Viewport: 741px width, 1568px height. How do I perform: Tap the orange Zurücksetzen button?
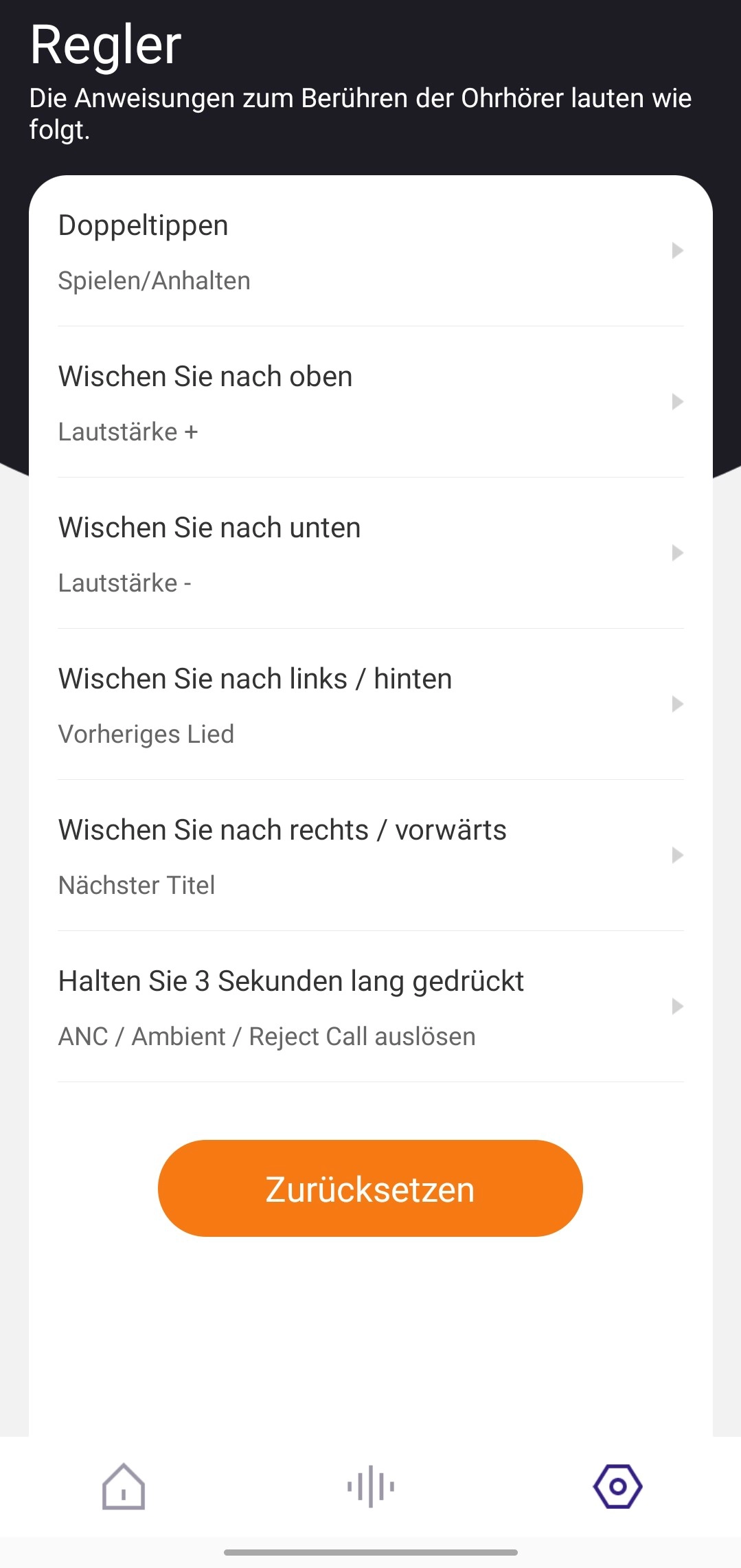[x=370, y=1188]
